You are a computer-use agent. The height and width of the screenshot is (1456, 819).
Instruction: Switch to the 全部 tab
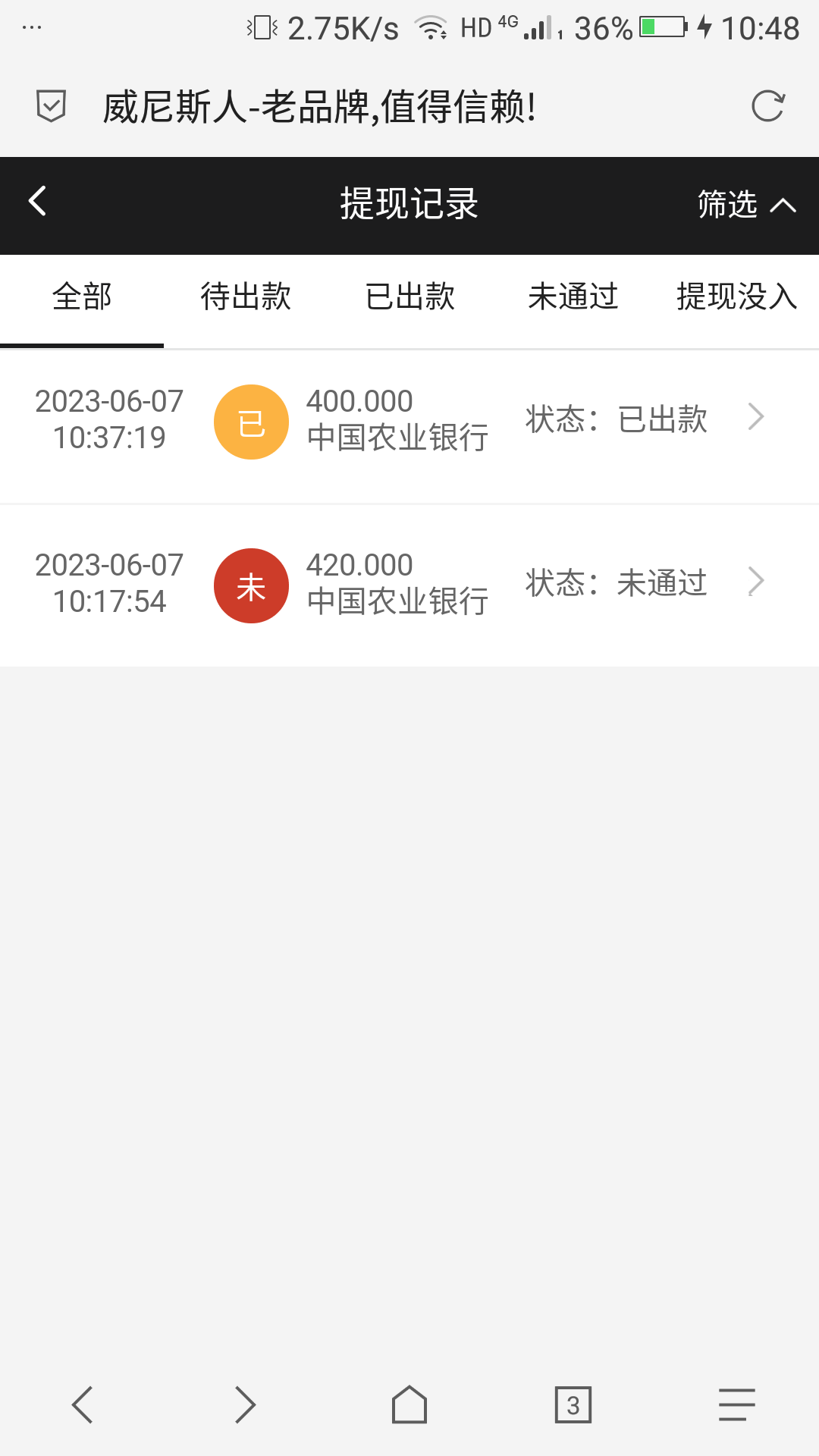click(82, 297)
